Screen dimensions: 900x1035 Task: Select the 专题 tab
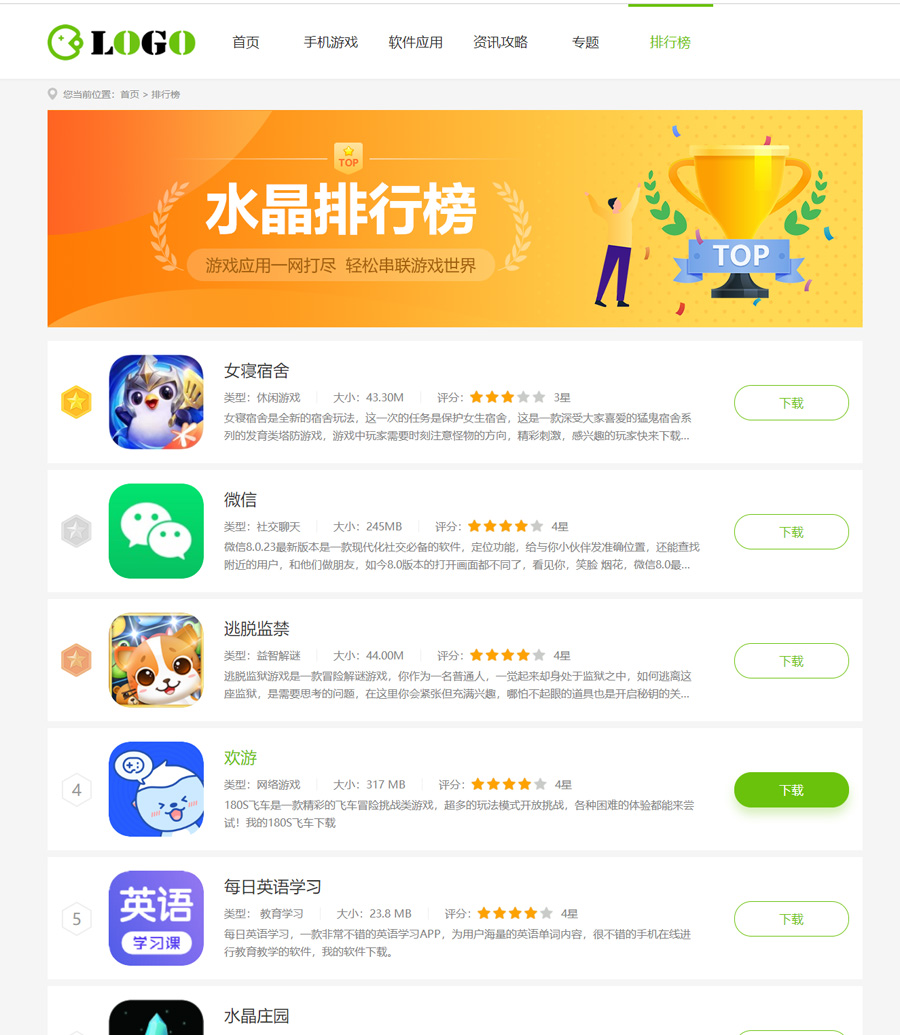pos(585,42)
